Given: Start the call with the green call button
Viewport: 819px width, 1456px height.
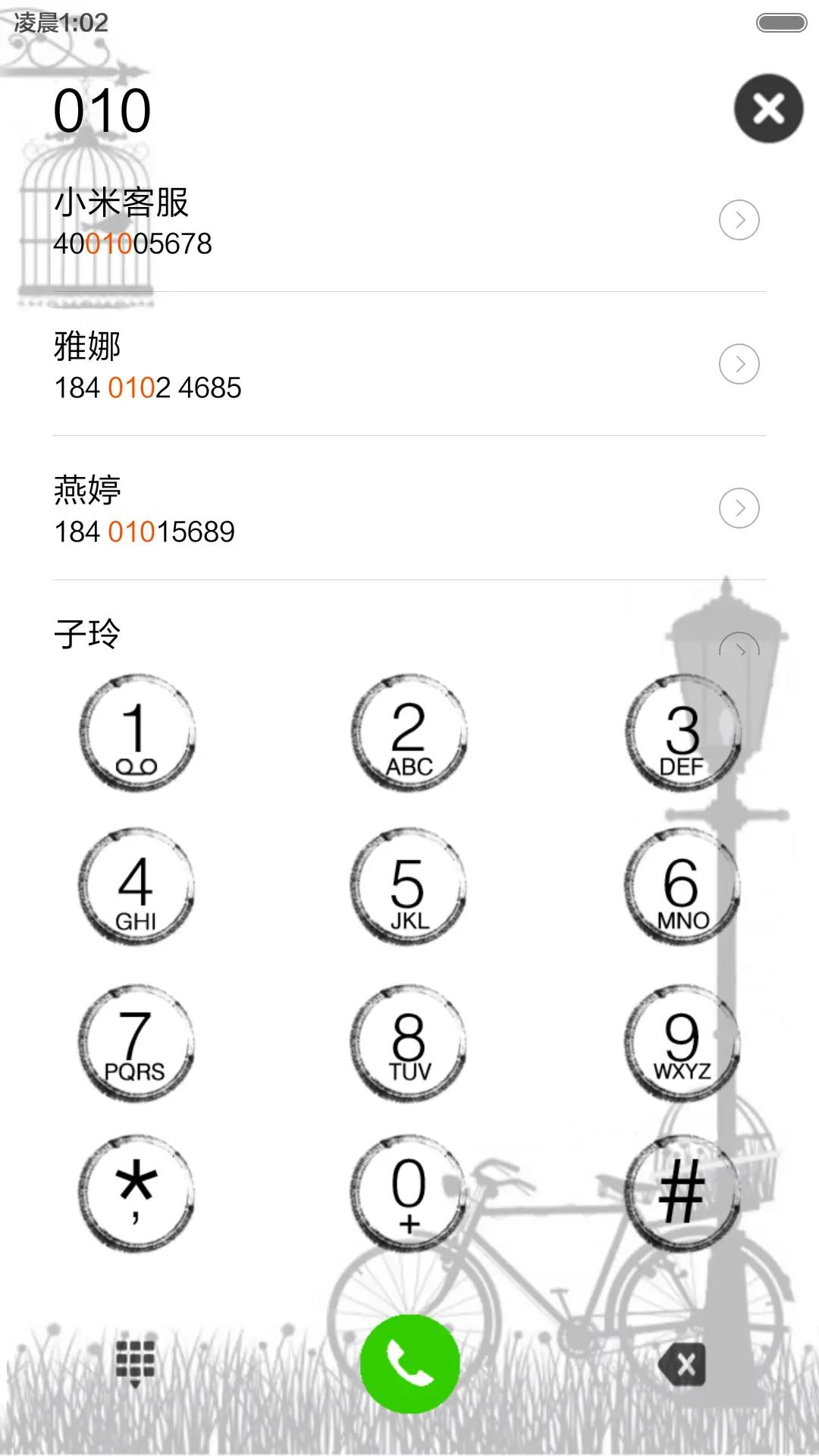Looking at the screenshot, I should tap(409, 1362).
